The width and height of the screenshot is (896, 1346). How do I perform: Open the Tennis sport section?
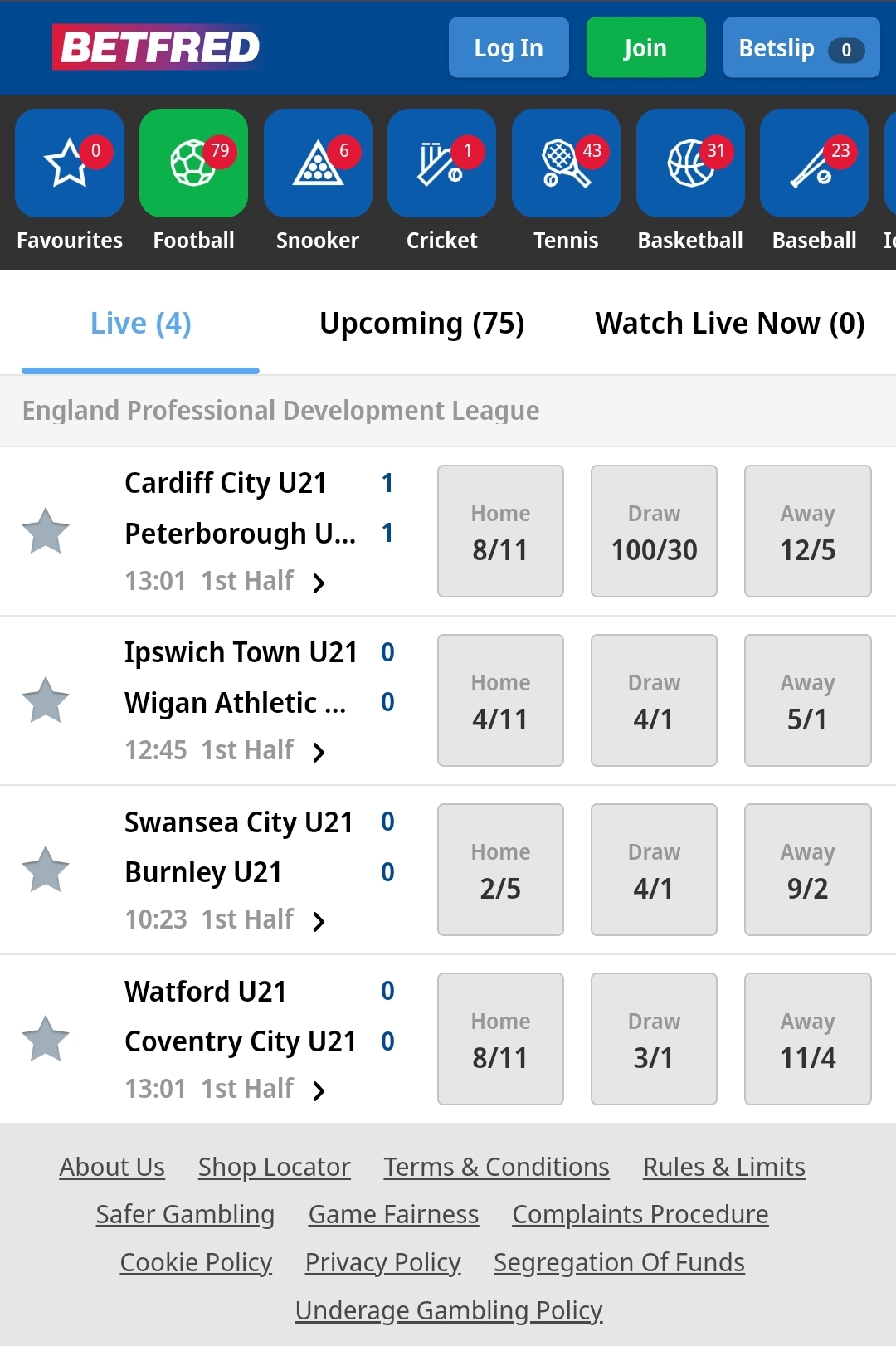point(566,163)
